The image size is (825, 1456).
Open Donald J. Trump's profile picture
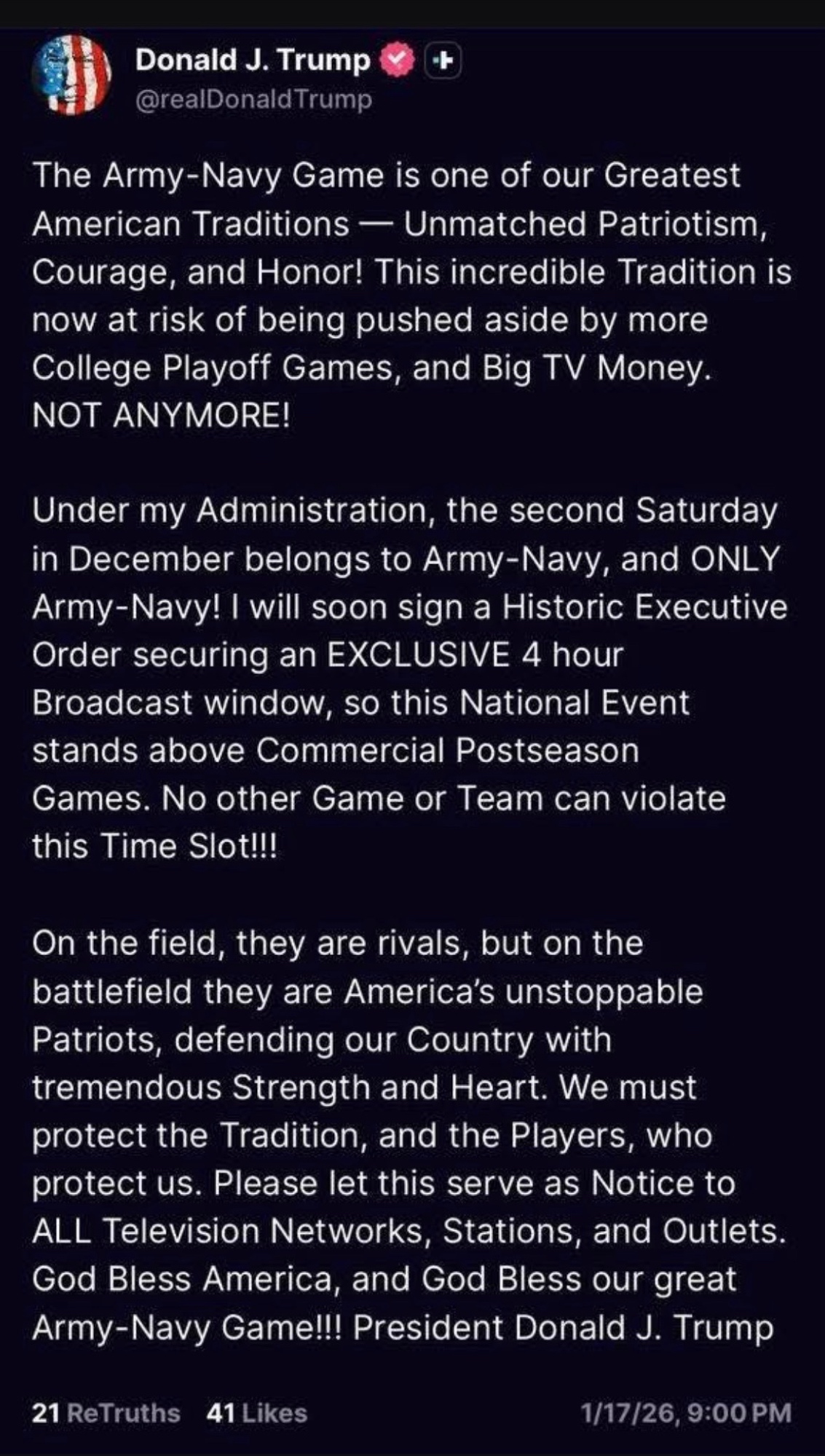[x=71, y=76]
